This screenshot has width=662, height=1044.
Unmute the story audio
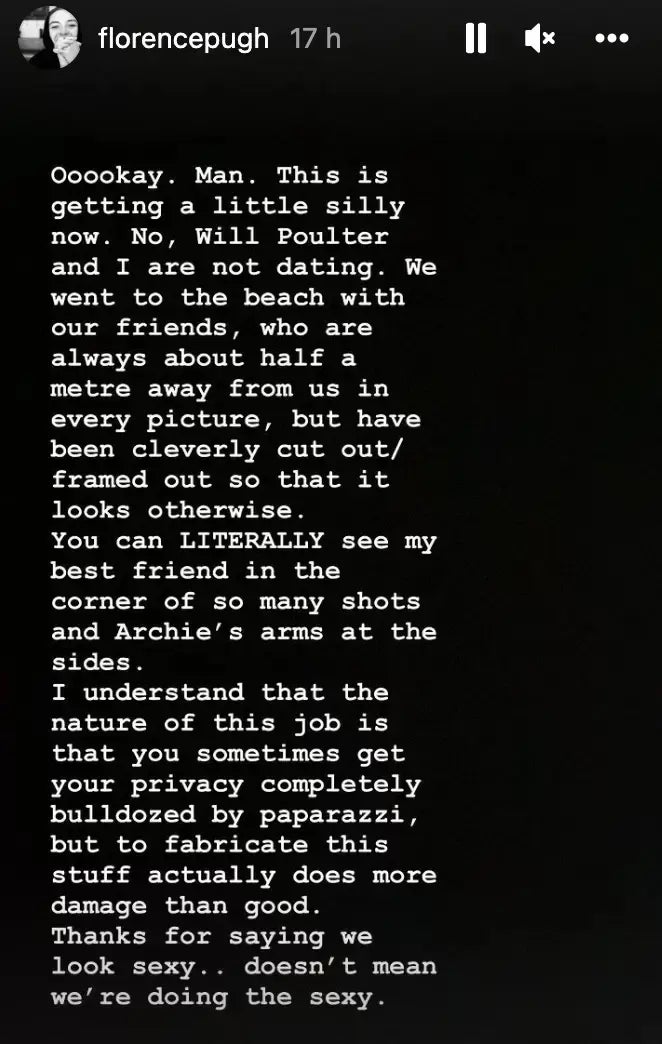click(x=539, y=39)
